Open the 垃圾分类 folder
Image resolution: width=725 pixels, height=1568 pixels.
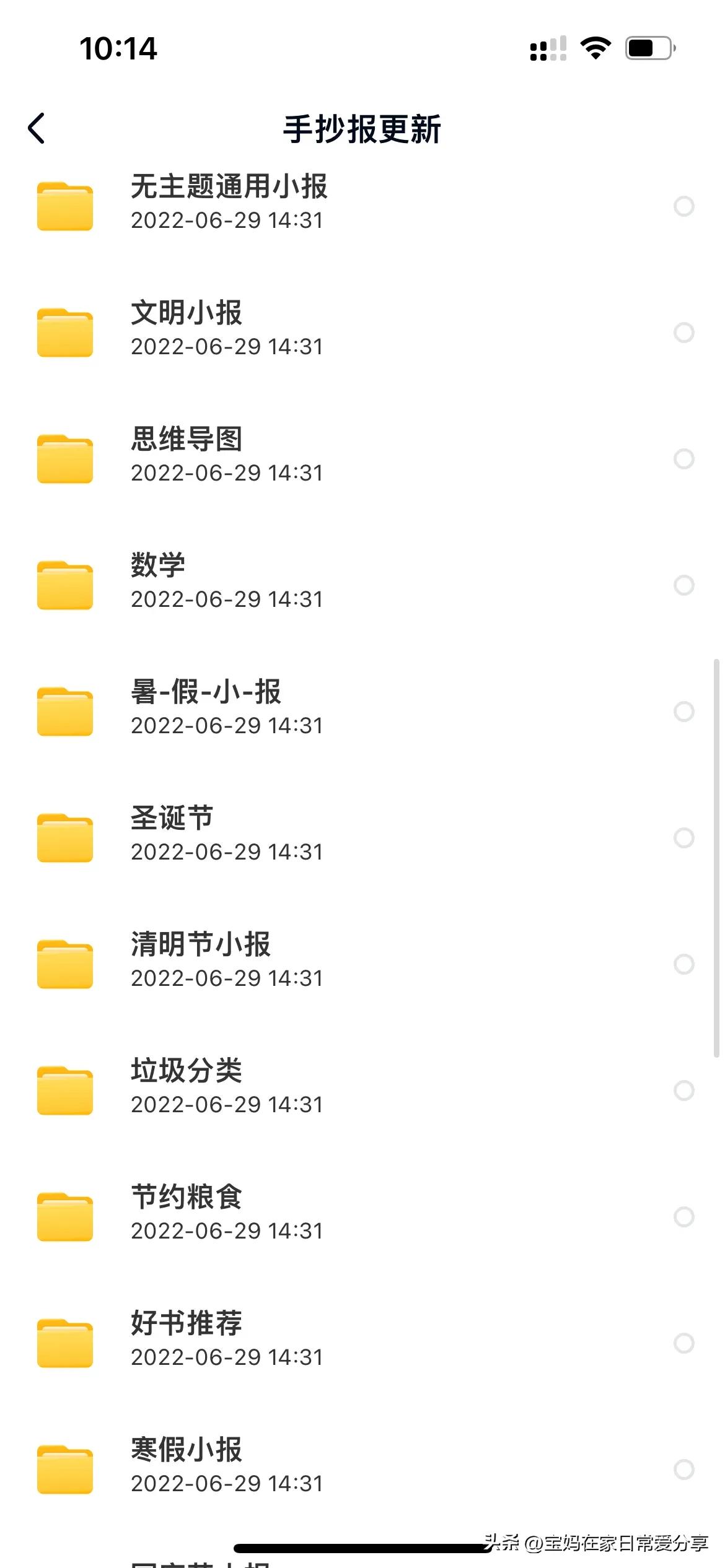[362, 1089]
